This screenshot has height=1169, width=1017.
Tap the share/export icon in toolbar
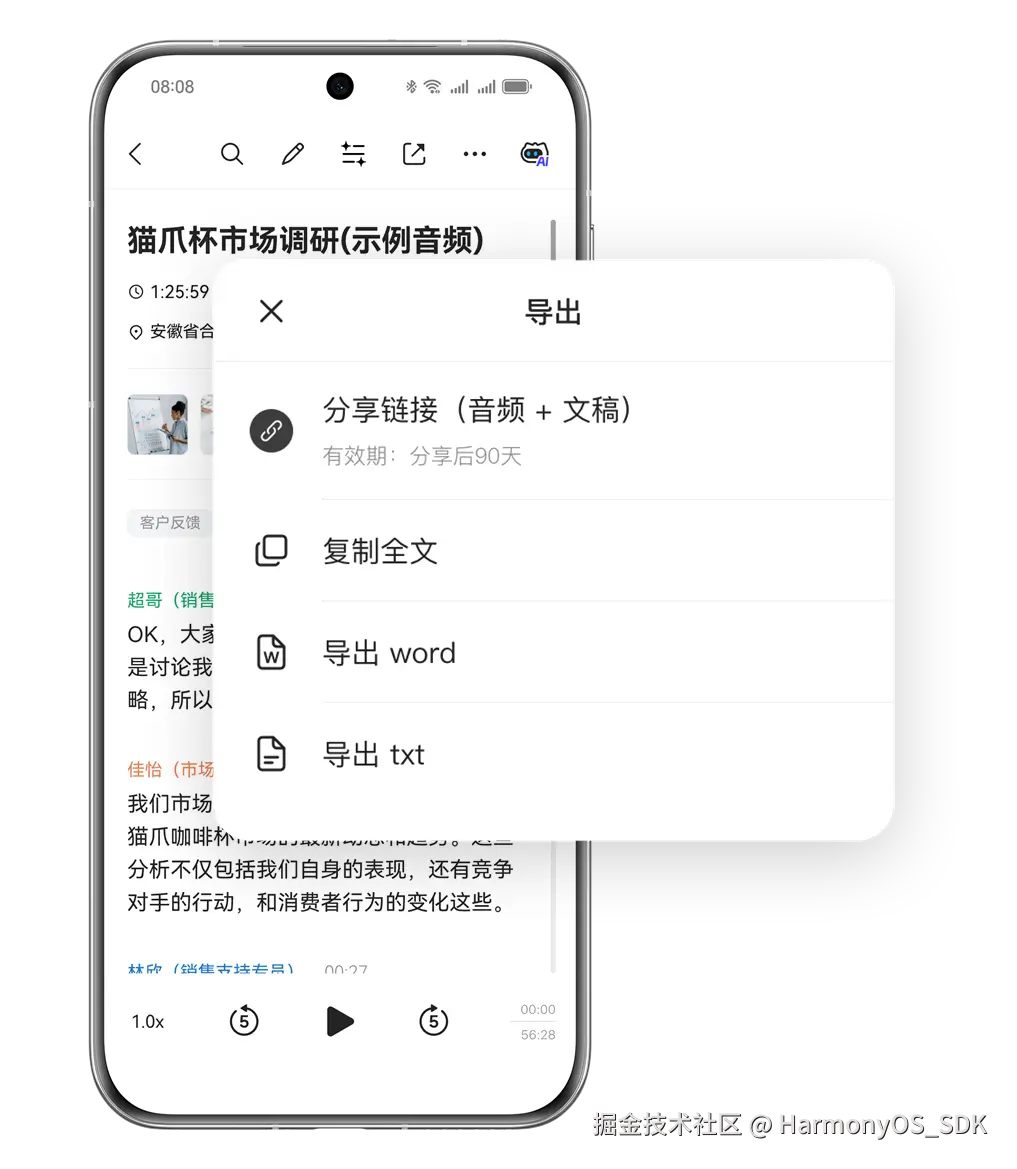coord(413,154)
